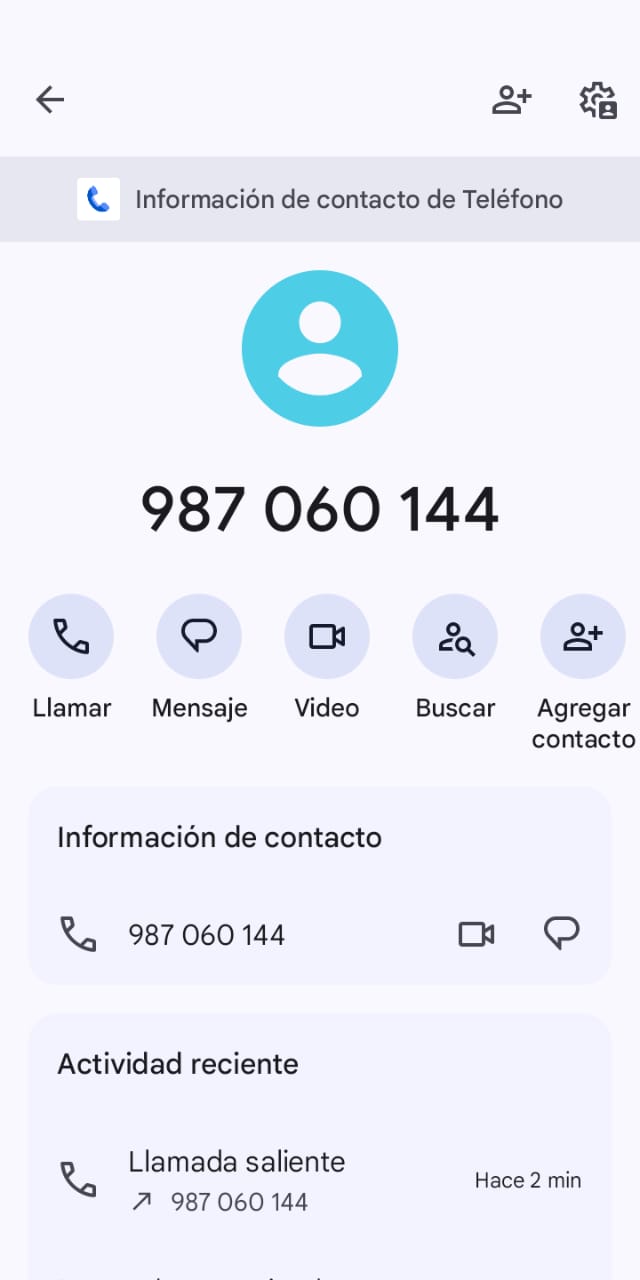
Task: Call the number with Llamar button
Action: pos(71,637)
